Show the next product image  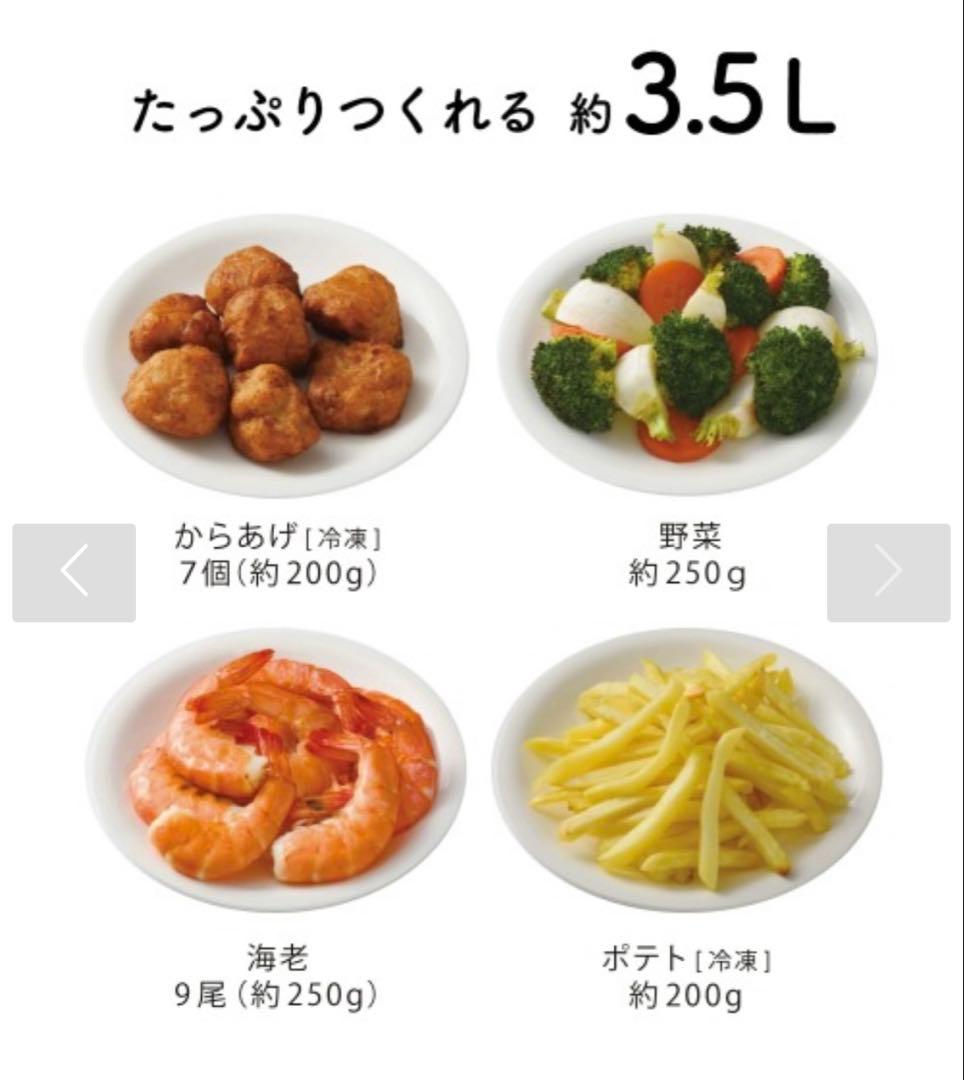pyautogui.click(x=888, y=572)
